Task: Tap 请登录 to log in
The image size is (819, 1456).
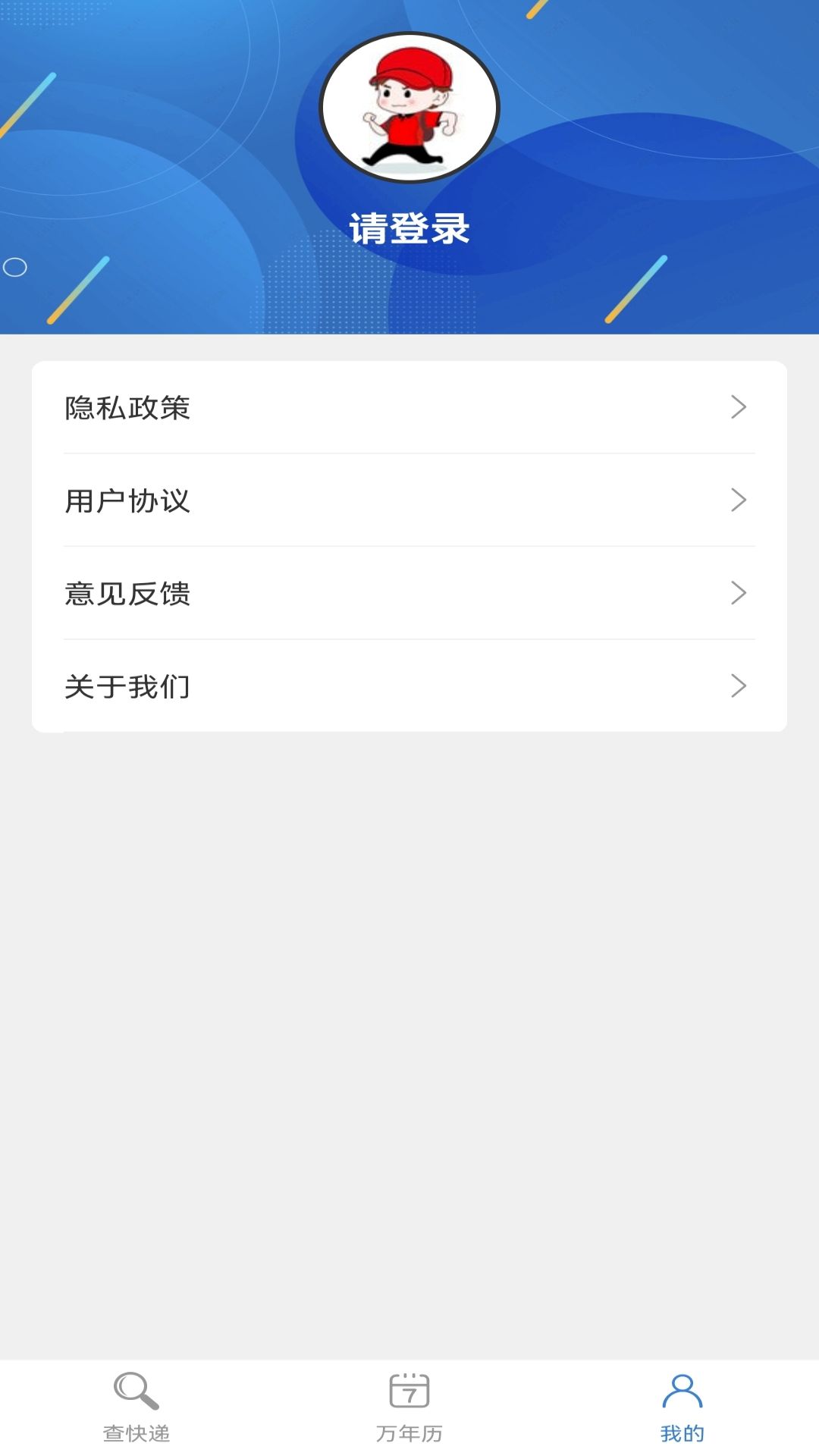Action: tap(409, 228)
